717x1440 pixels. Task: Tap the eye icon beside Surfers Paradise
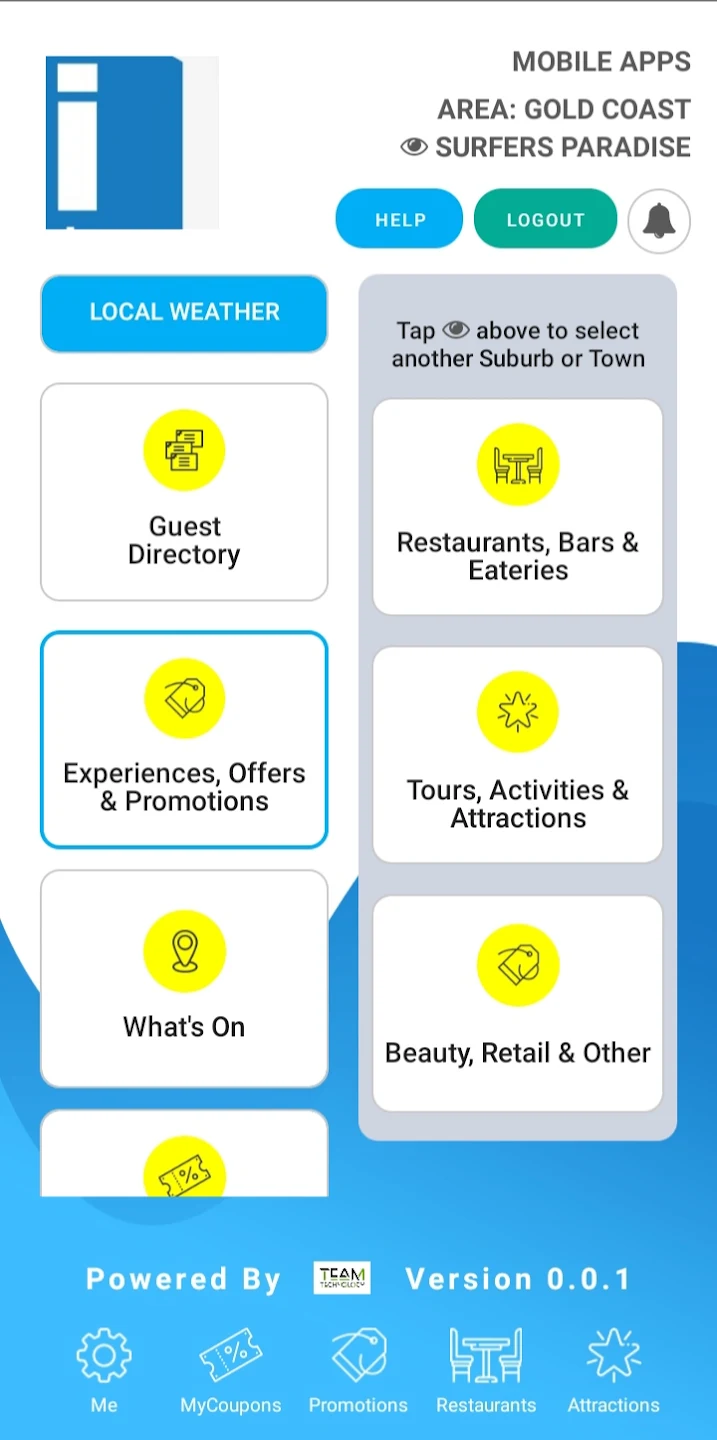414,148
